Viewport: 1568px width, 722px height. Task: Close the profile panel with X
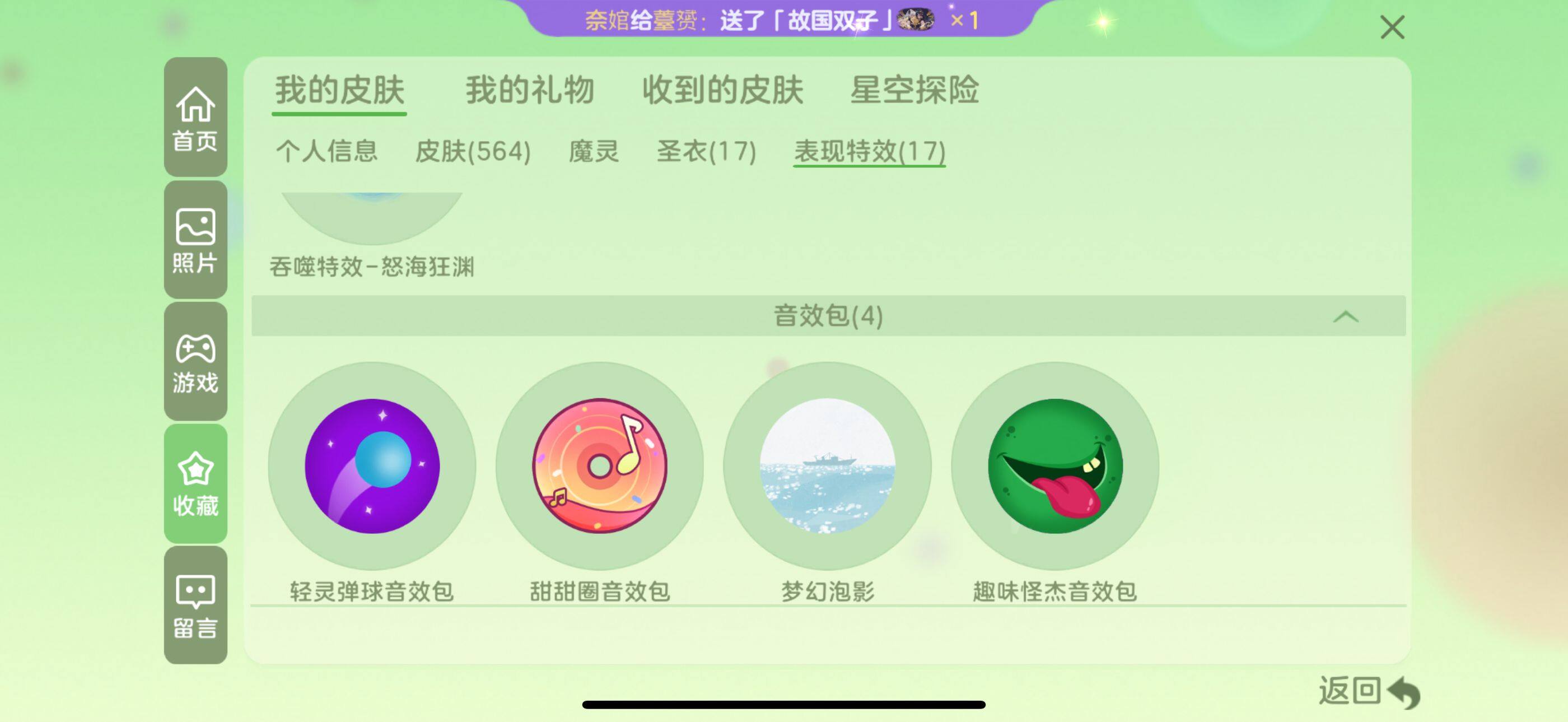click(1392, 28)
